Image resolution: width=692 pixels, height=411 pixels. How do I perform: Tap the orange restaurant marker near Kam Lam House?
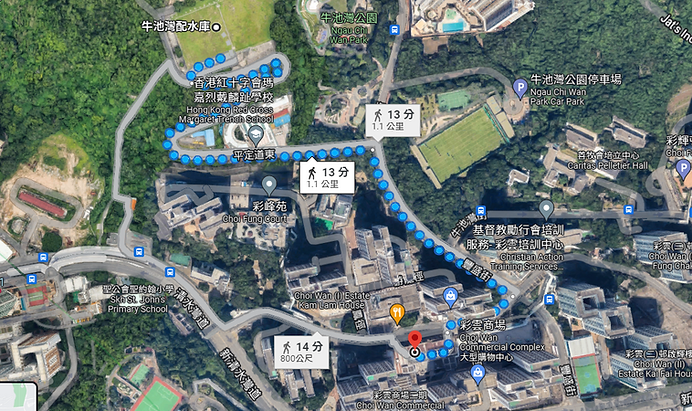click(396, 313)
